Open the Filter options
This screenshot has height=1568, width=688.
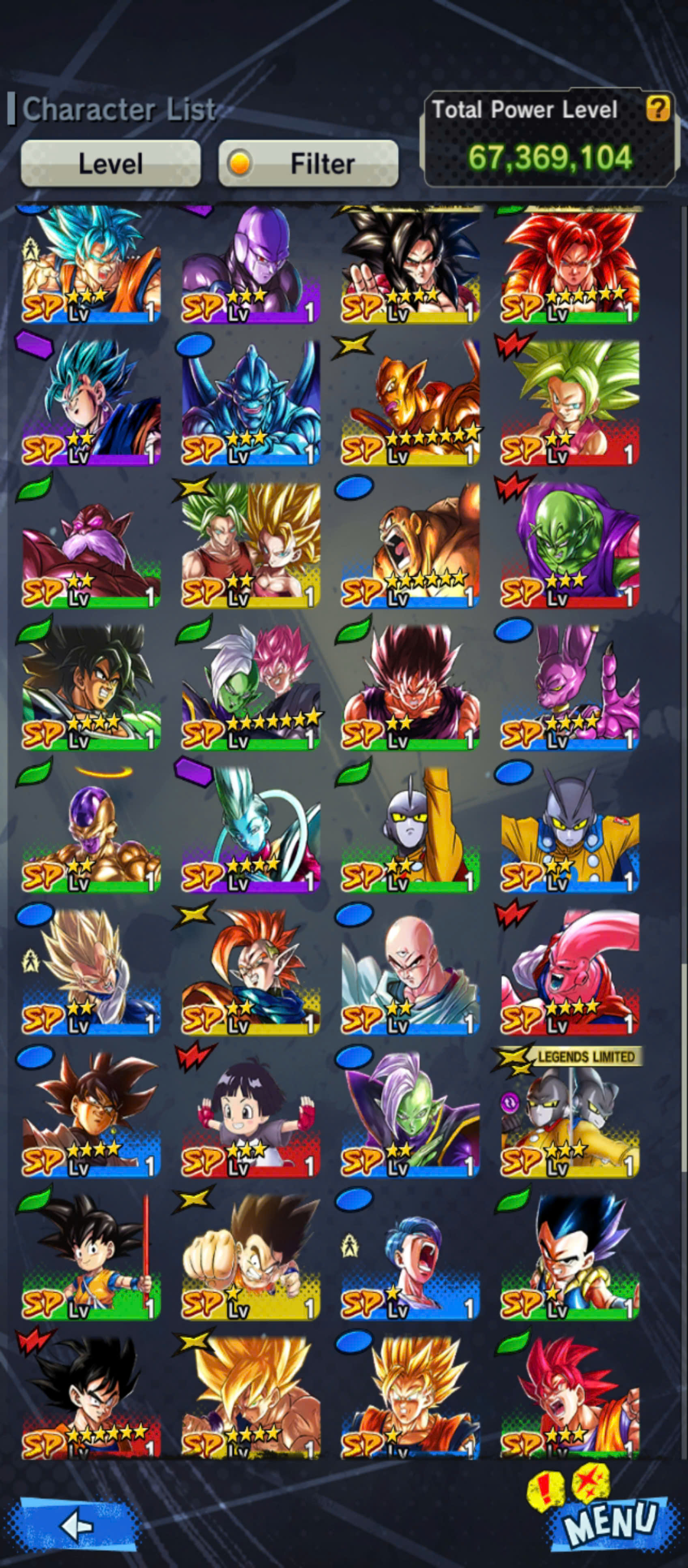tap(308, 163)
